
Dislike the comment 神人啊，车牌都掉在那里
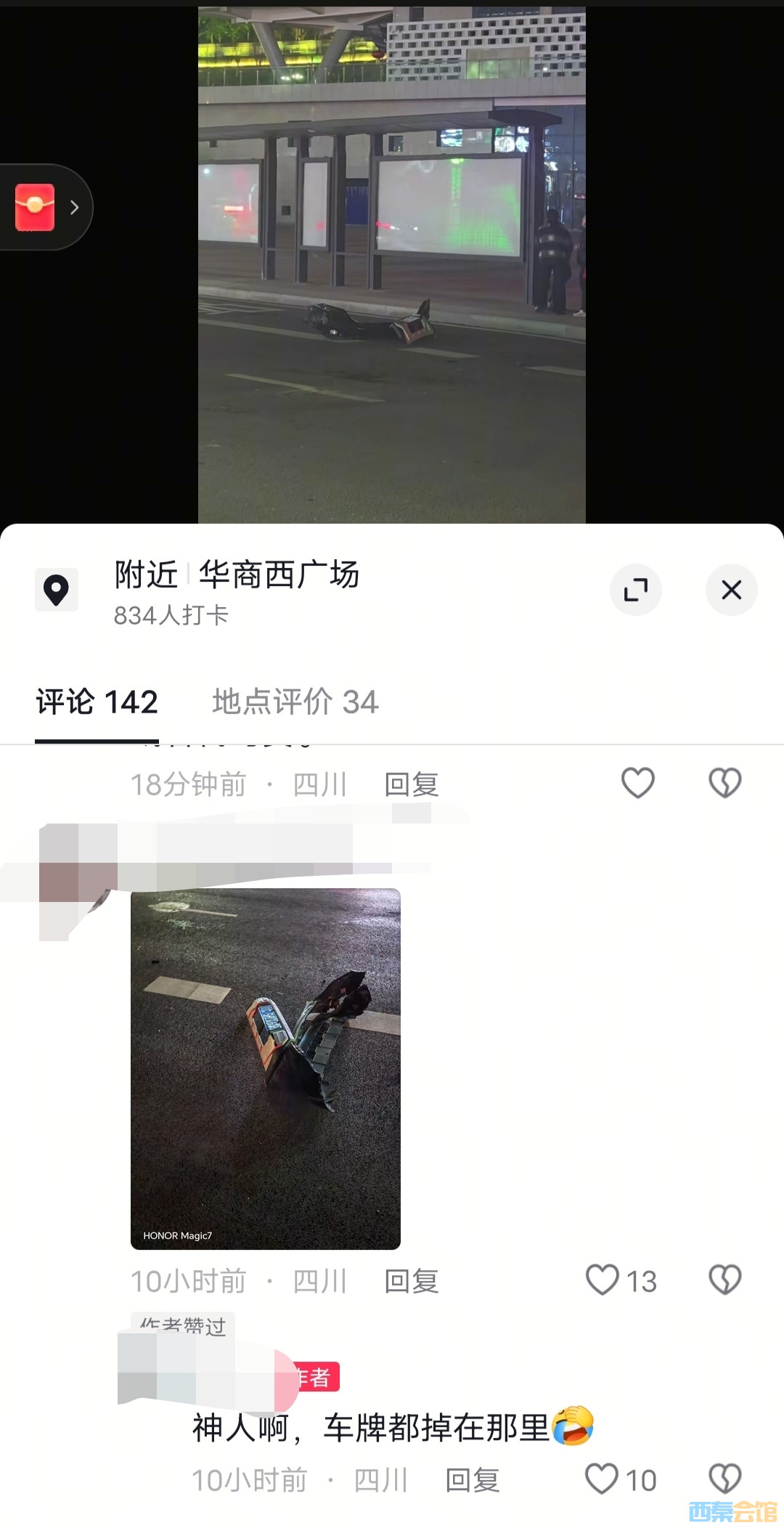tap(724, 1479)
